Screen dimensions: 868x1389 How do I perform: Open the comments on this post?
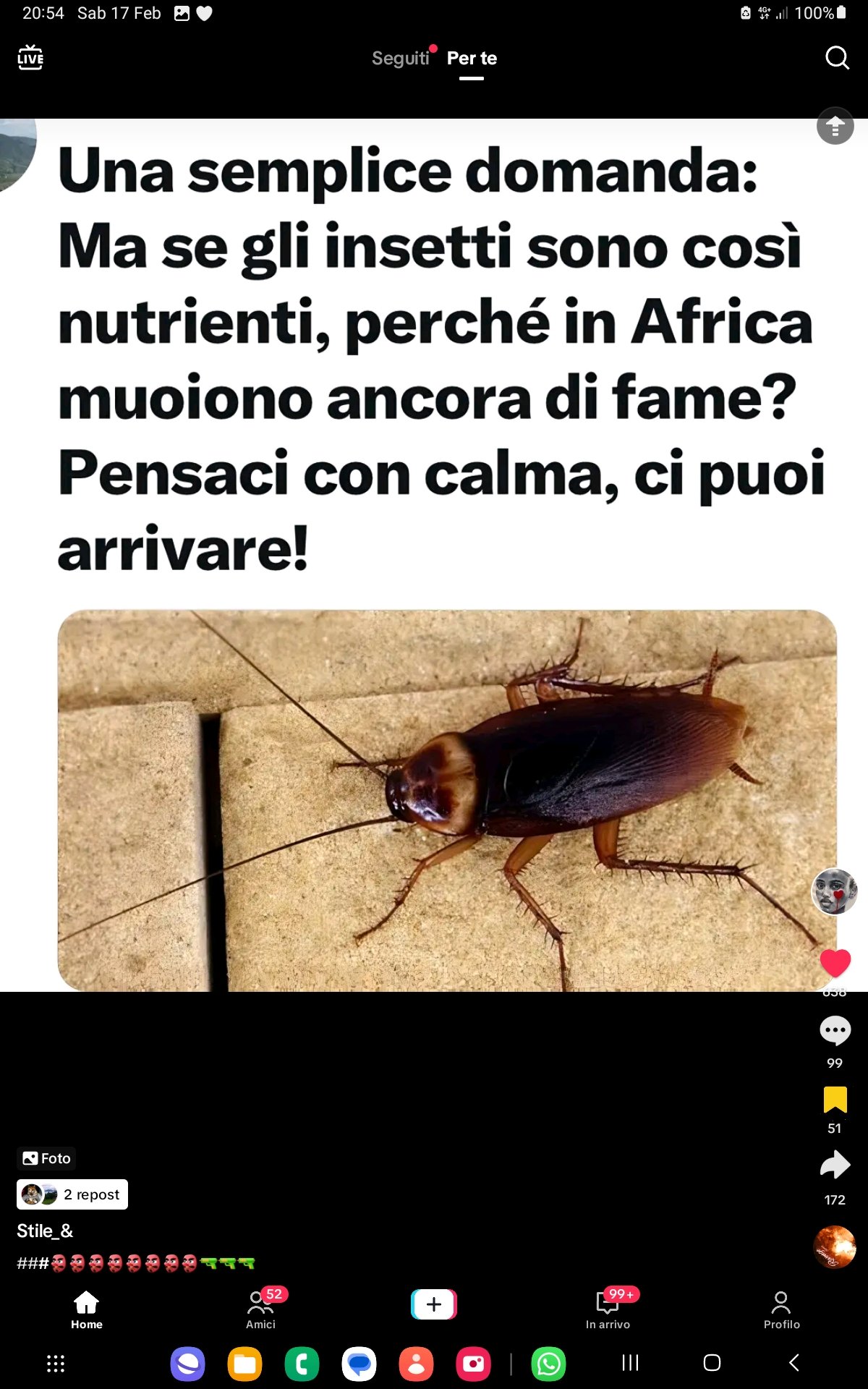(x=835, y=1031)
